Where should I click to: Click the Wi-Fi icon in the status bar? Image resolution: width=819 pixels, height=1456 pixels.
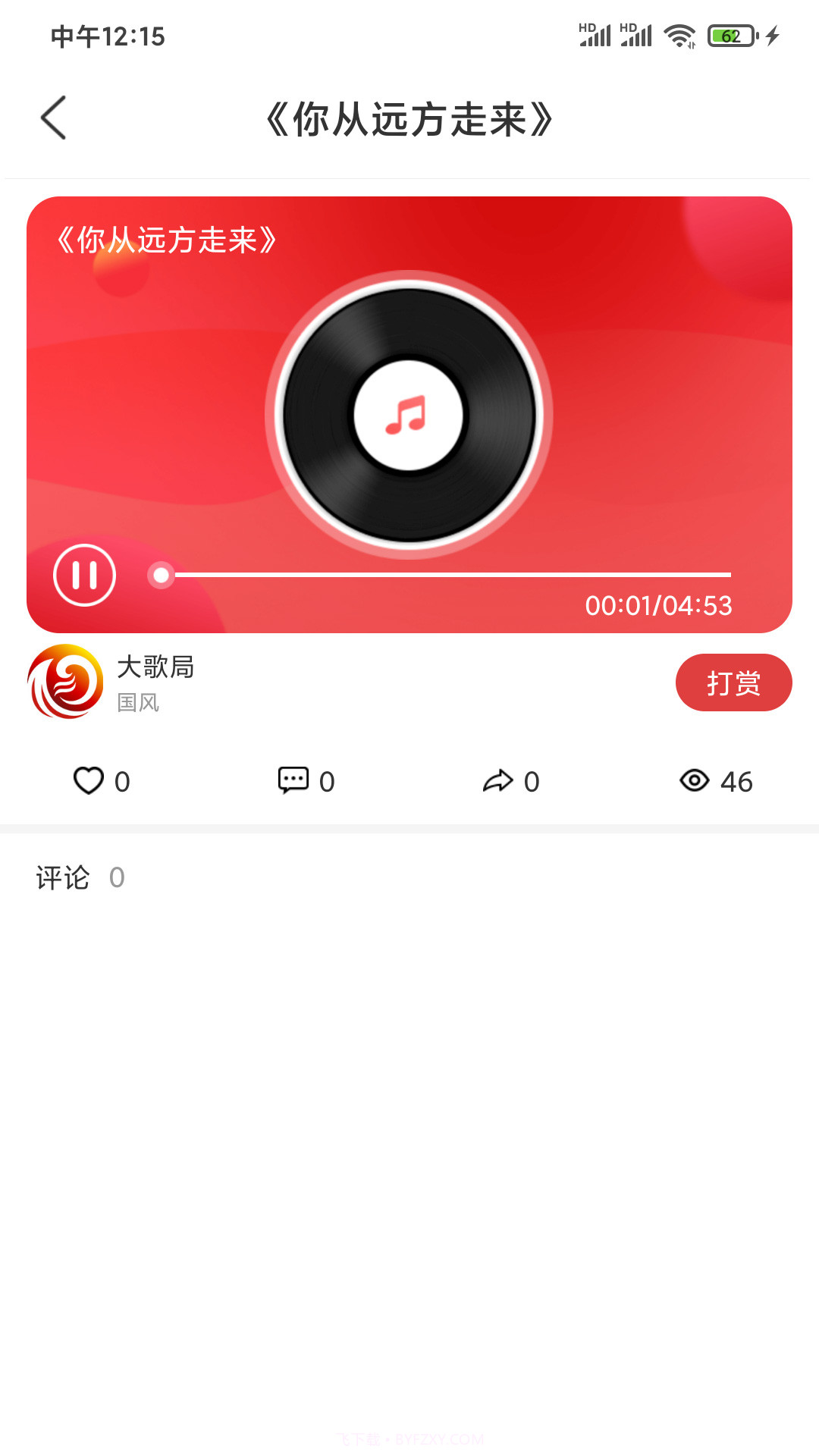pyautogui.click(x=677, y=34)
